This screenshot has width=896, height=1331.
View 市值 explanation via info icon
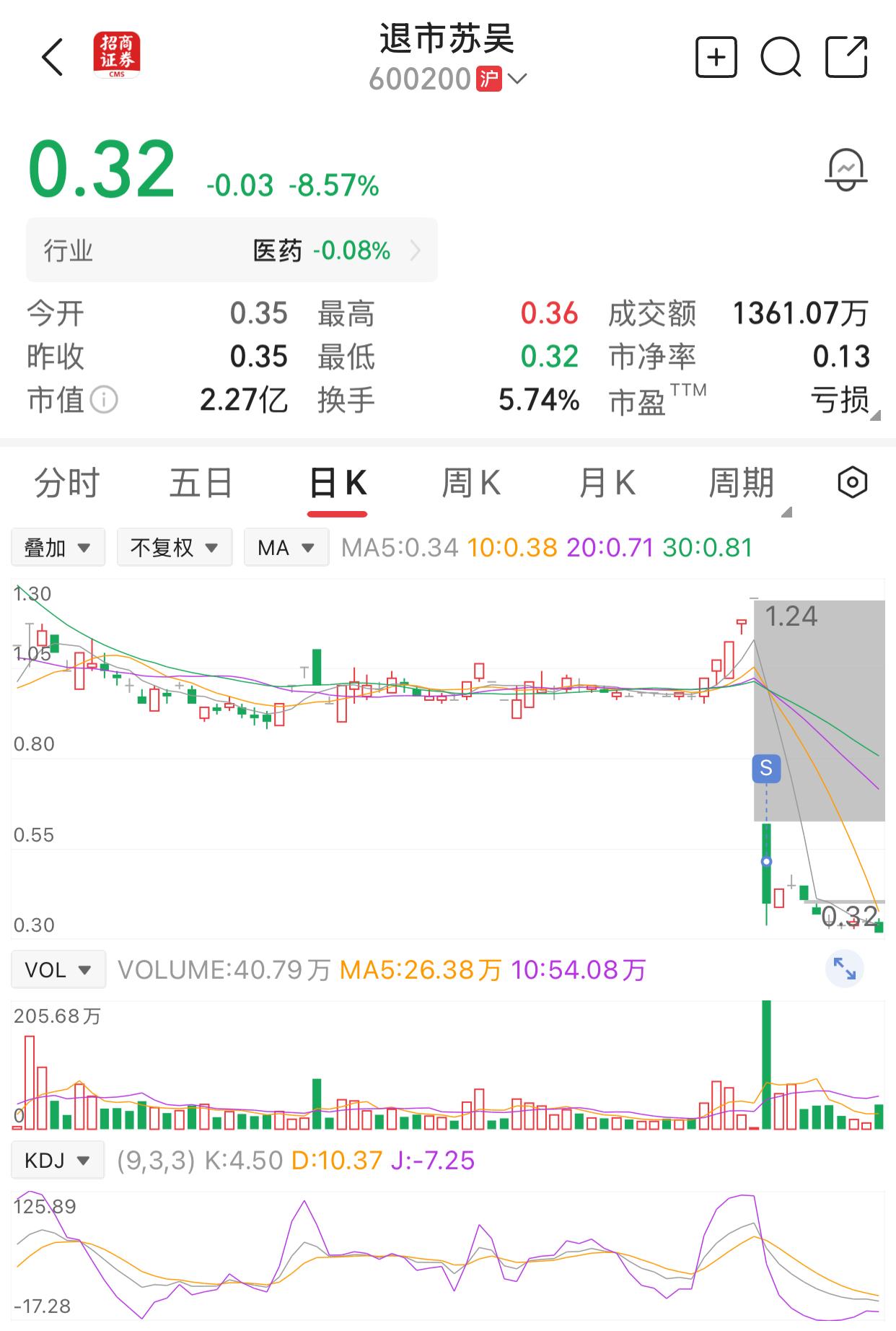[105, 398]
